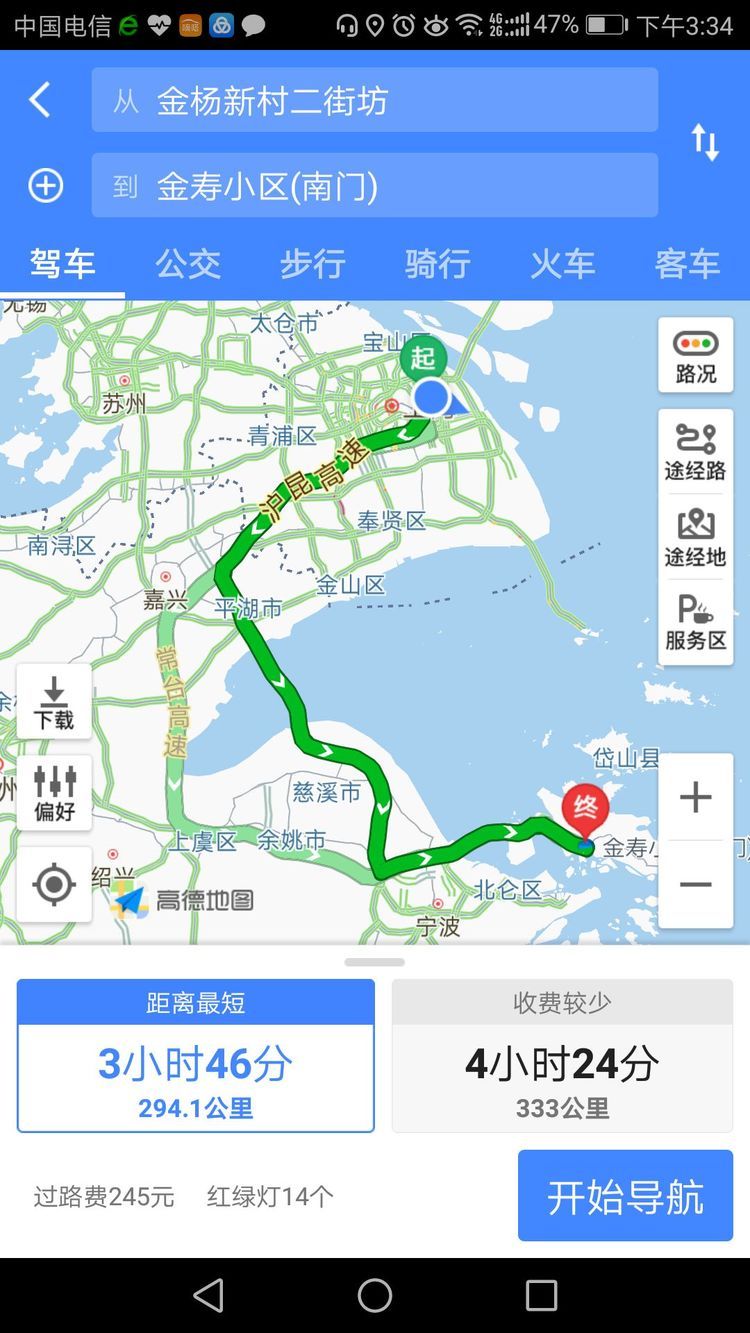Add a waypoint with the plus icon
Image resolution: width=750 pixels, height=1333 pixels.
45,186
